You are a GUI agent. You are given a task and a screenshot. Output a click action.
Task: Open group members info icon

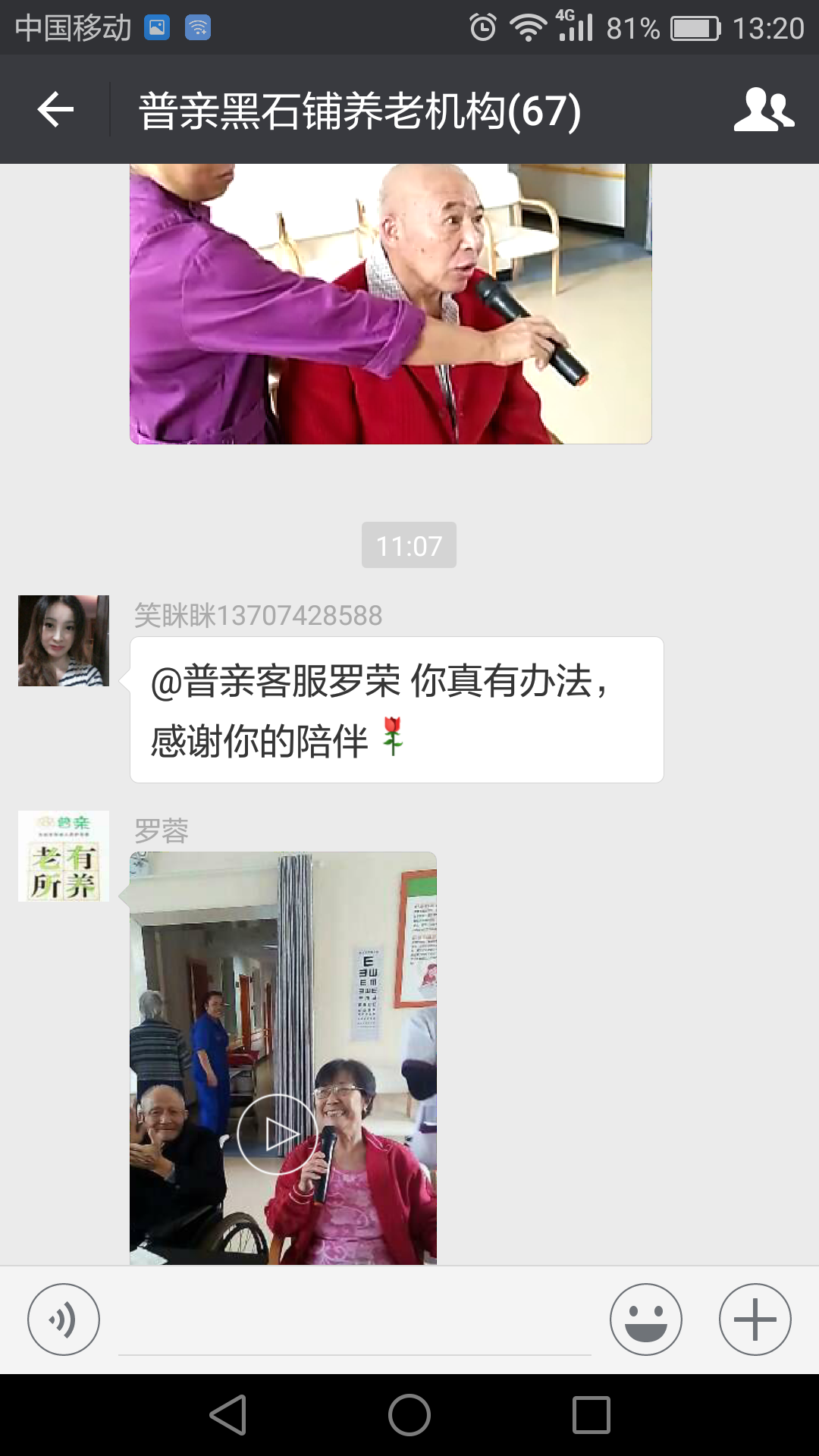tap(764, 110)
